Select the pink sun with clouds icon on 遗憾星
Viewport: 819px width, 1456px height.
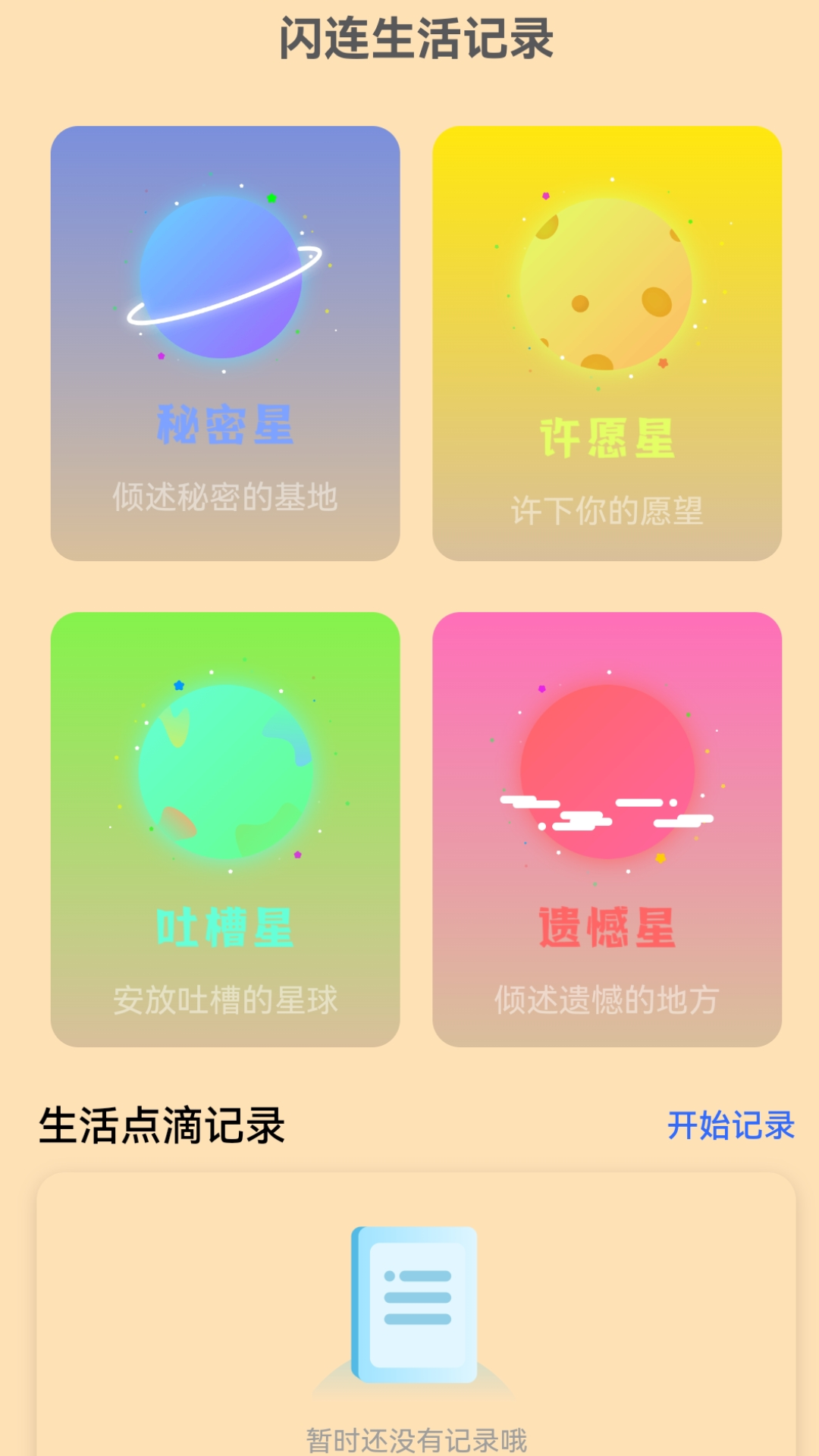click(607, 773)
